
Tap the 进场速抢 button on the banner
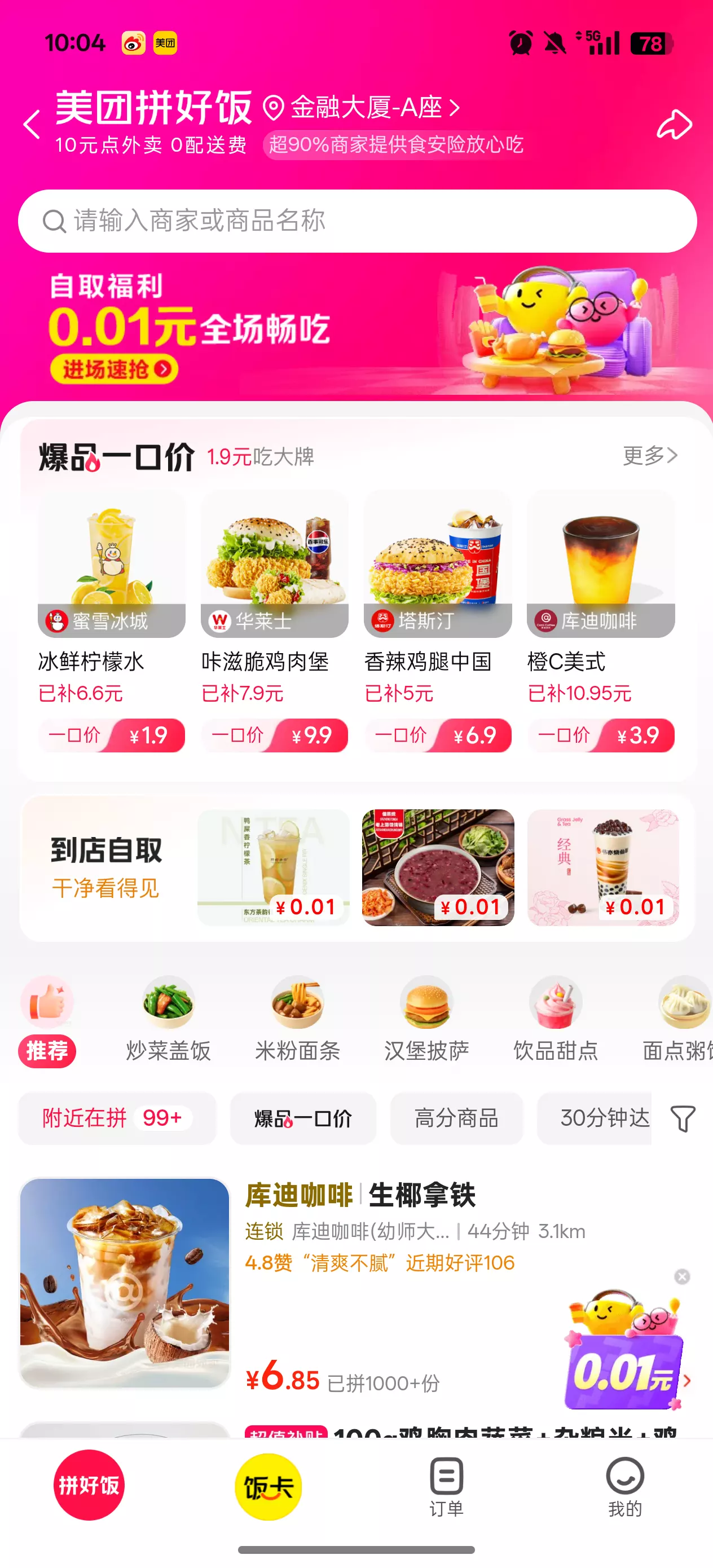pos(116,369)
